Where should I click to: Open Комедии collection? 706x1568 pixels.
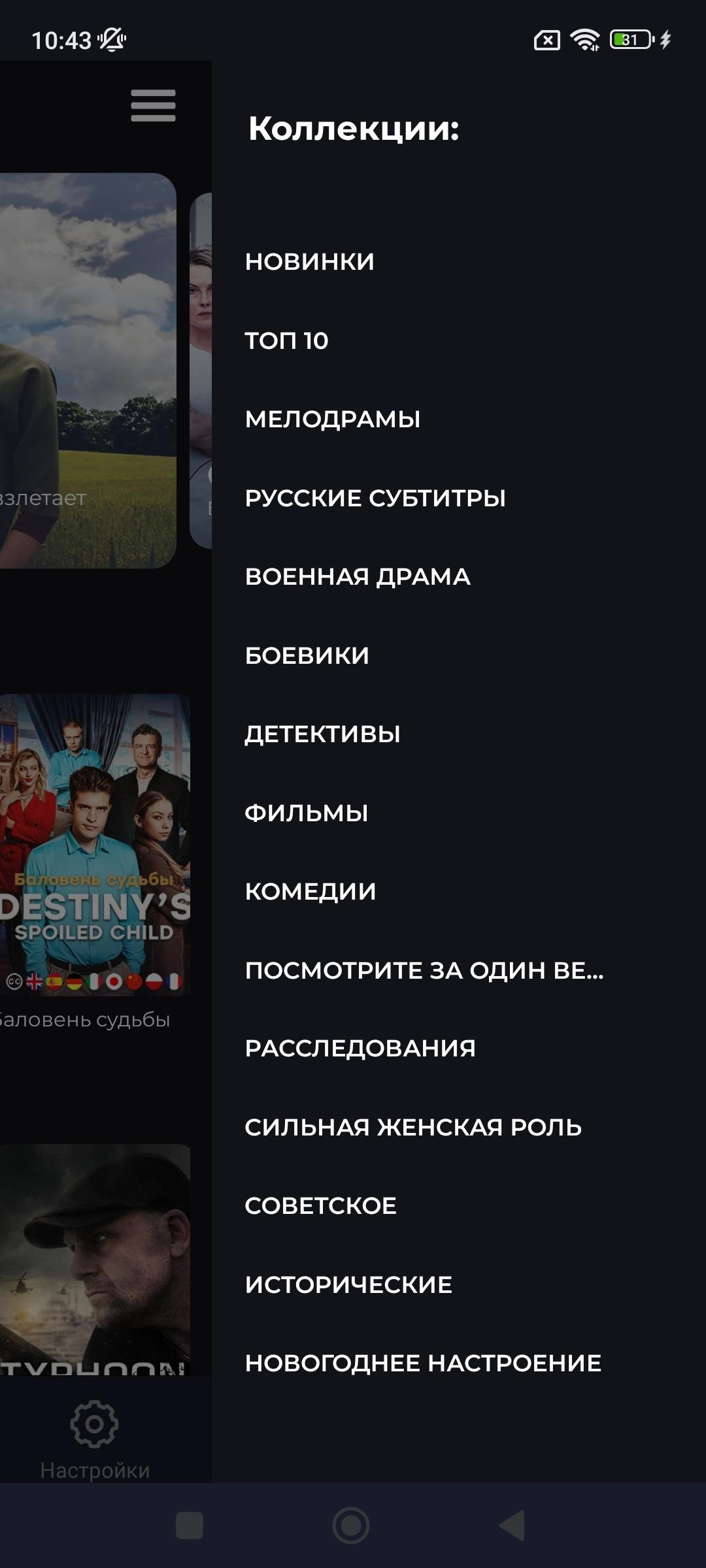coord(311,892)
